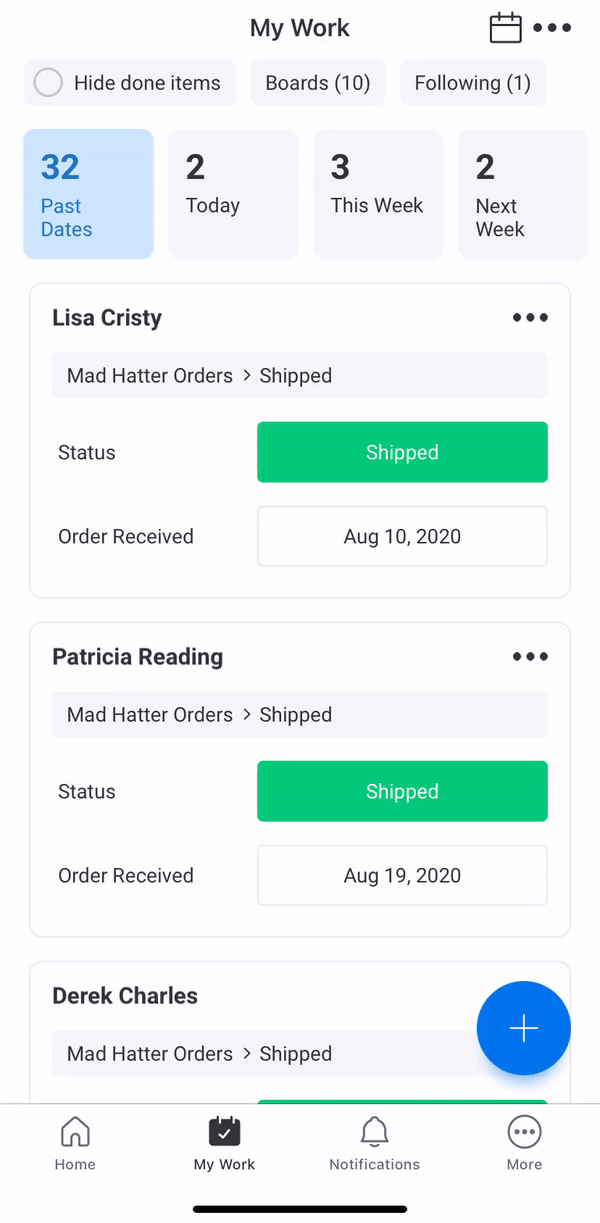600x1223 pixels.
Task: Open the Following (1) filter
Action: 473,83
